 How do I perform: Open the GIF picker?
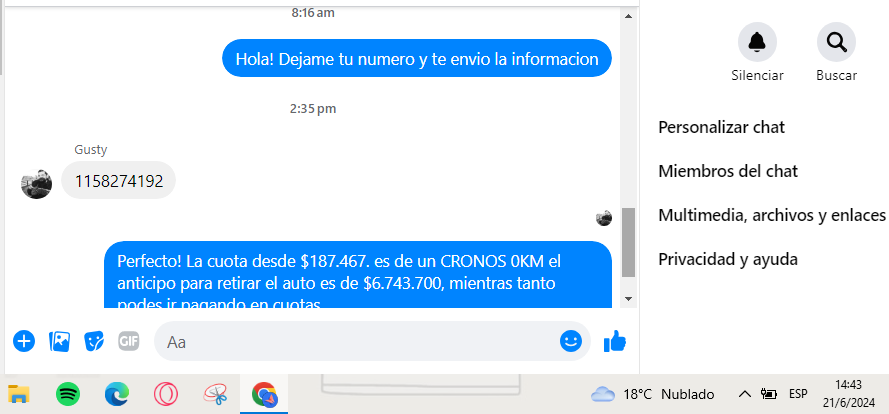(128, 341)
